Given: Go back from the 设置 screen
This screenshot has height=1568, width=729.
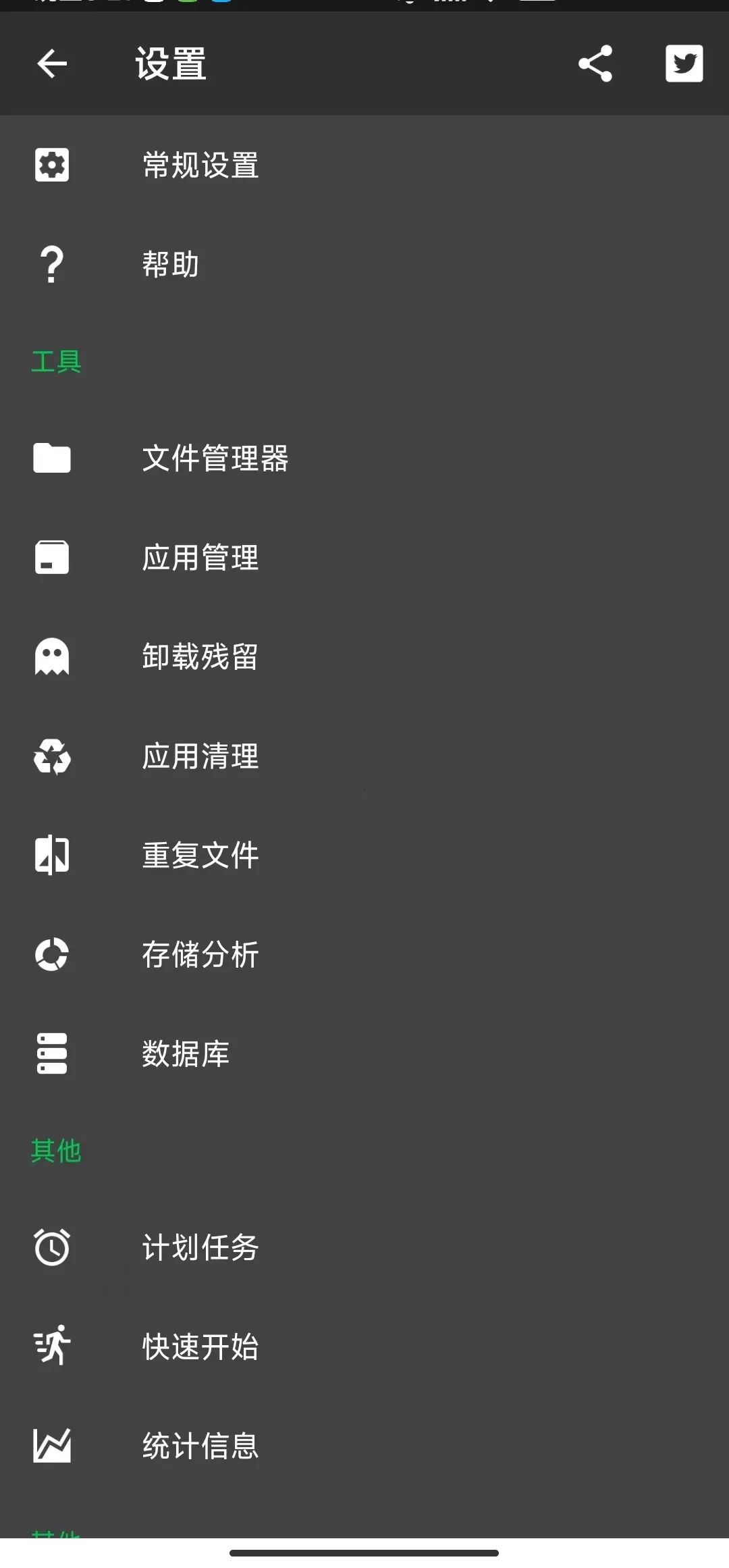Looking at the screenshot, I should [x=52, y=64].
